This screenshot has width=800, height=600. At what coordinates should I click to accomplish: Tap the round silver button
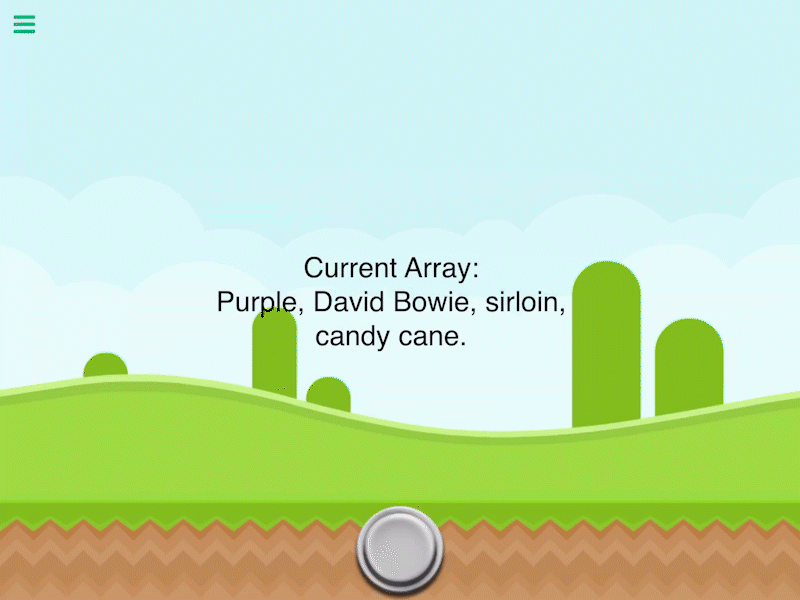[400, 548]
